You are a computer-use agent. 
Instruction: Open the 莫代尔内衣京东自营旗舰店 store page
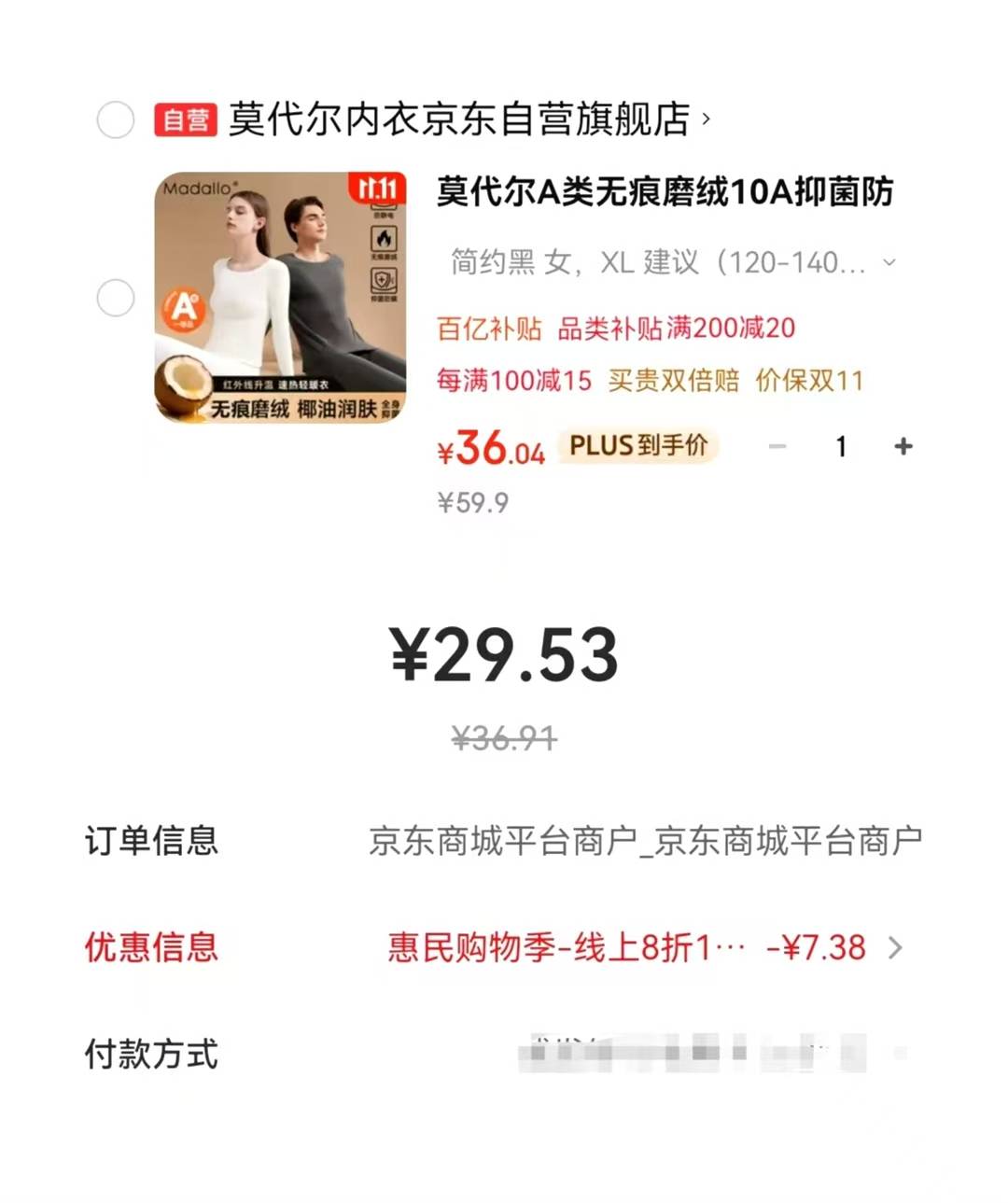[467, 119]
